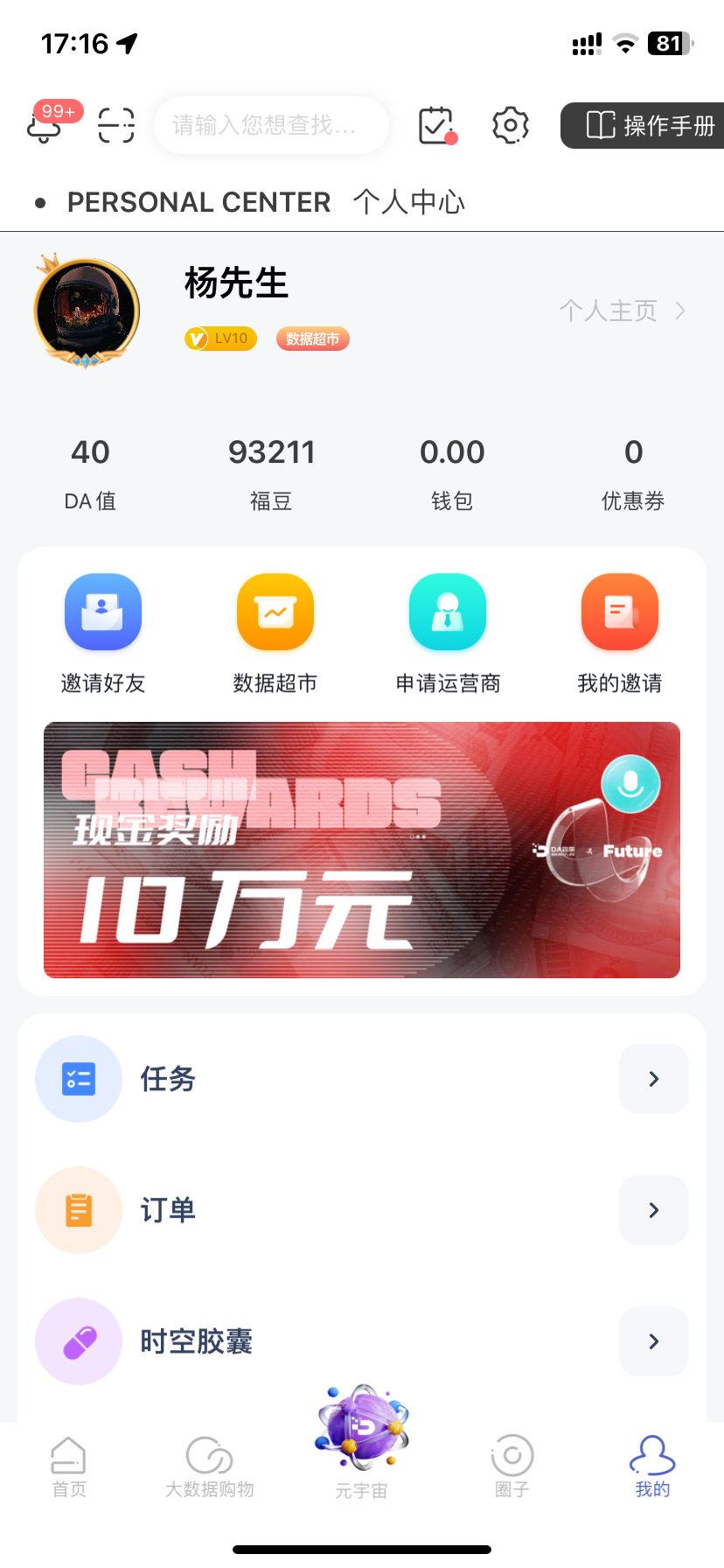Image resolution: width=724 pixels, height=1568 pixels.
Task: Open settings gear icon
Action: click(511, 126)
